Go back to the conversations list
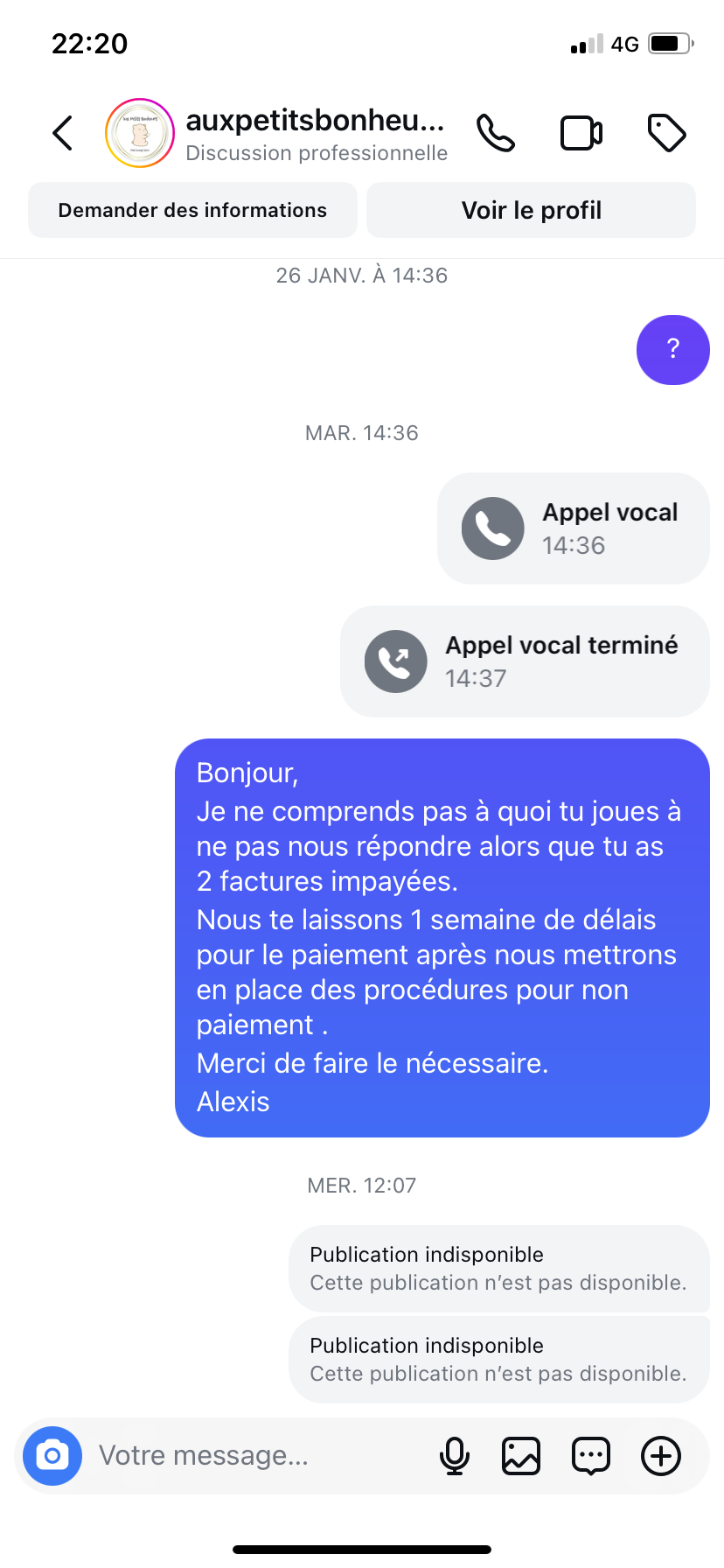Screen dimensions: 724x1568 (63, 134)
